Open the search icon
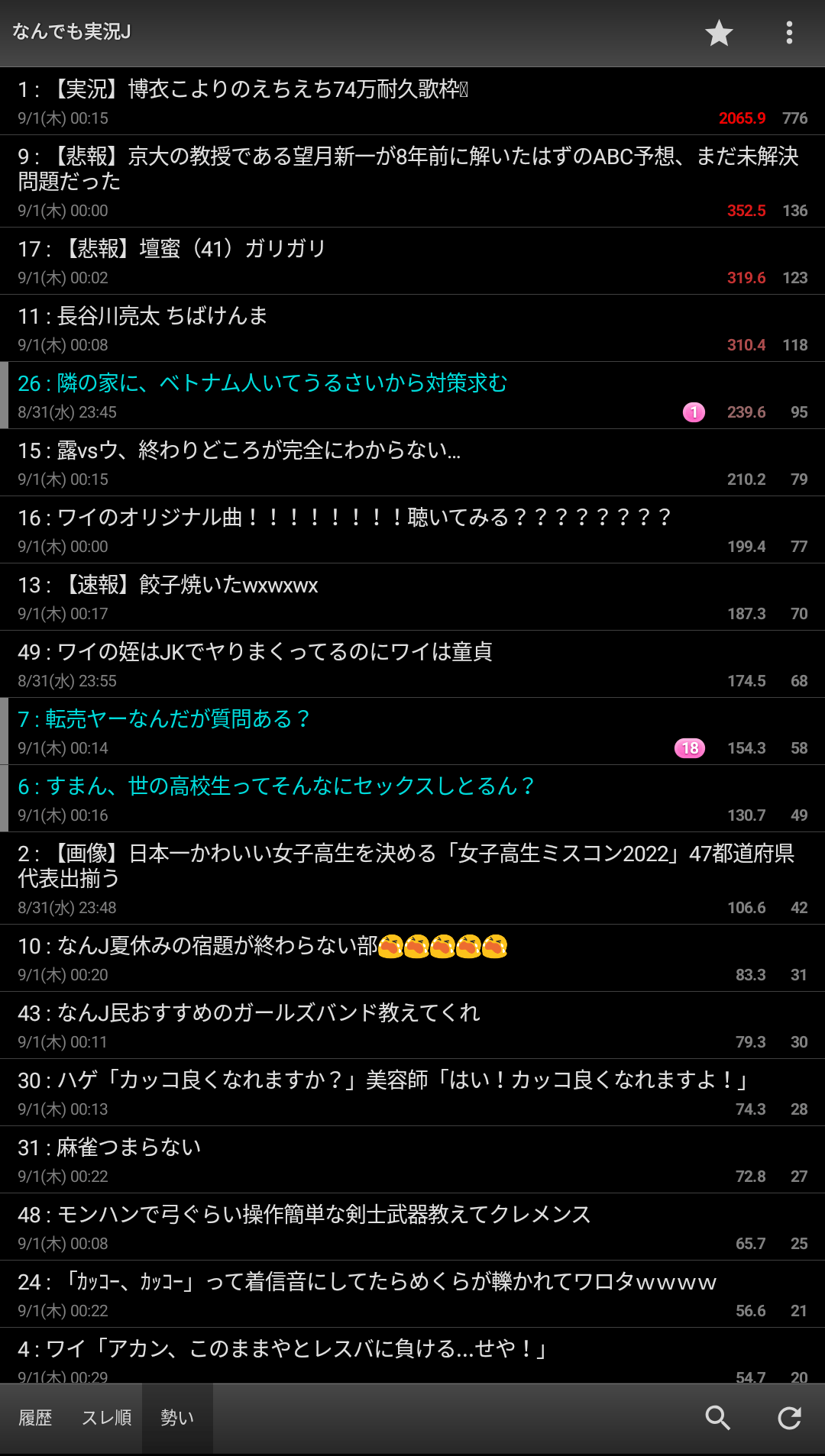 [x=717, y=1418]
